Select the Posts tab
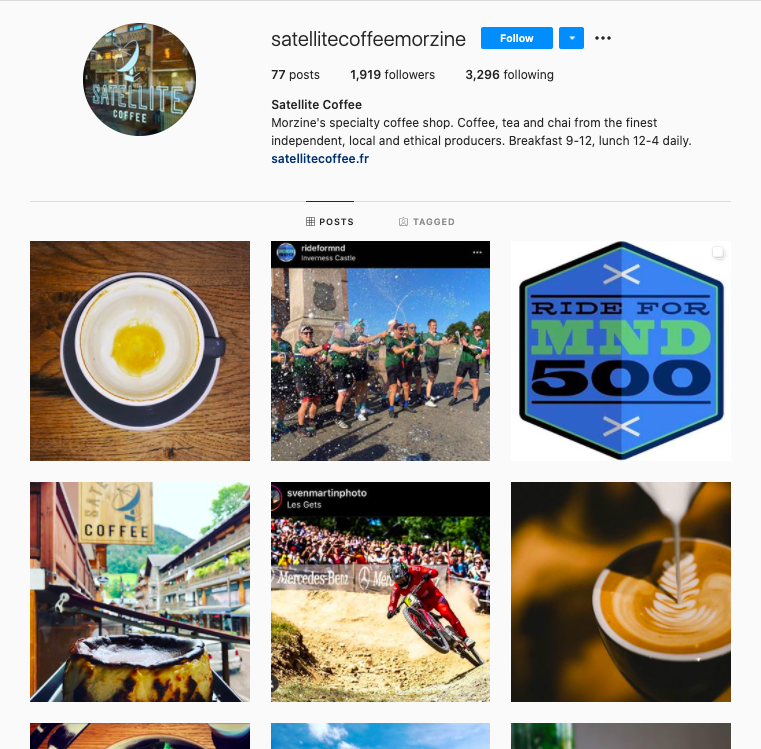 (x=330, y=222)
